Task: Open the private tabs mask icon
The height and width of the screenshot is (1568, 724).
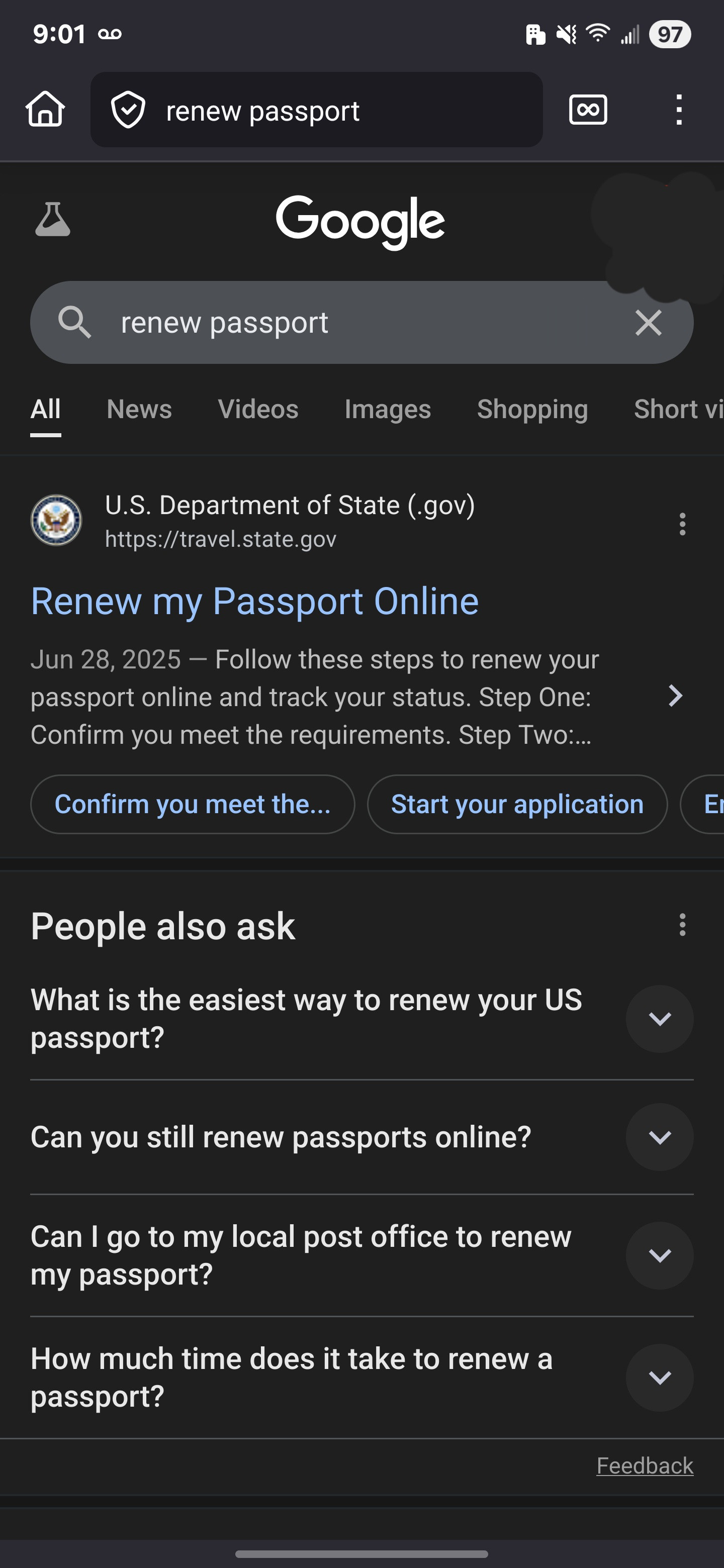Action: (588, 110)
